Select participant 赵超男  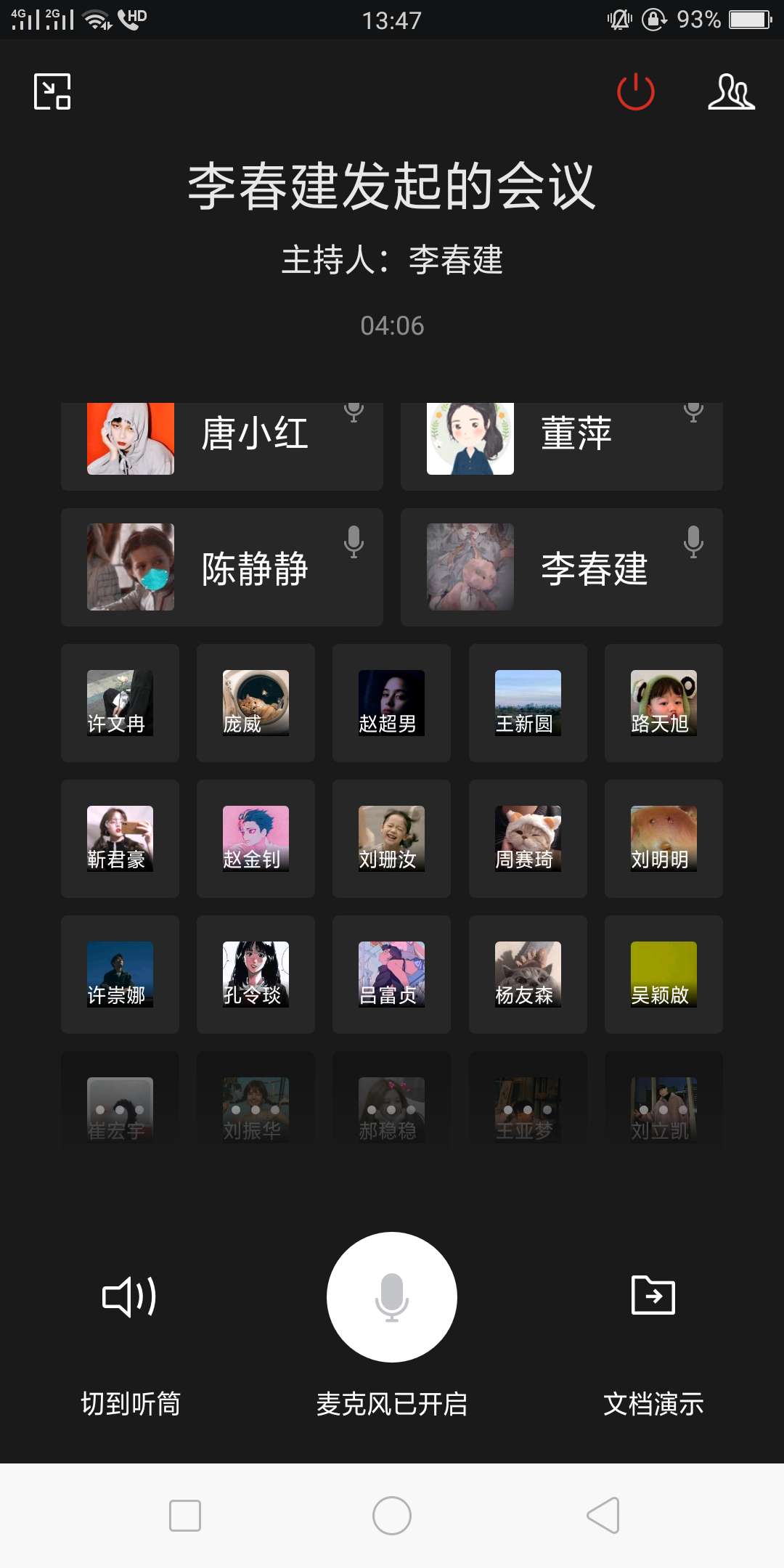click(x=391, y=703)
